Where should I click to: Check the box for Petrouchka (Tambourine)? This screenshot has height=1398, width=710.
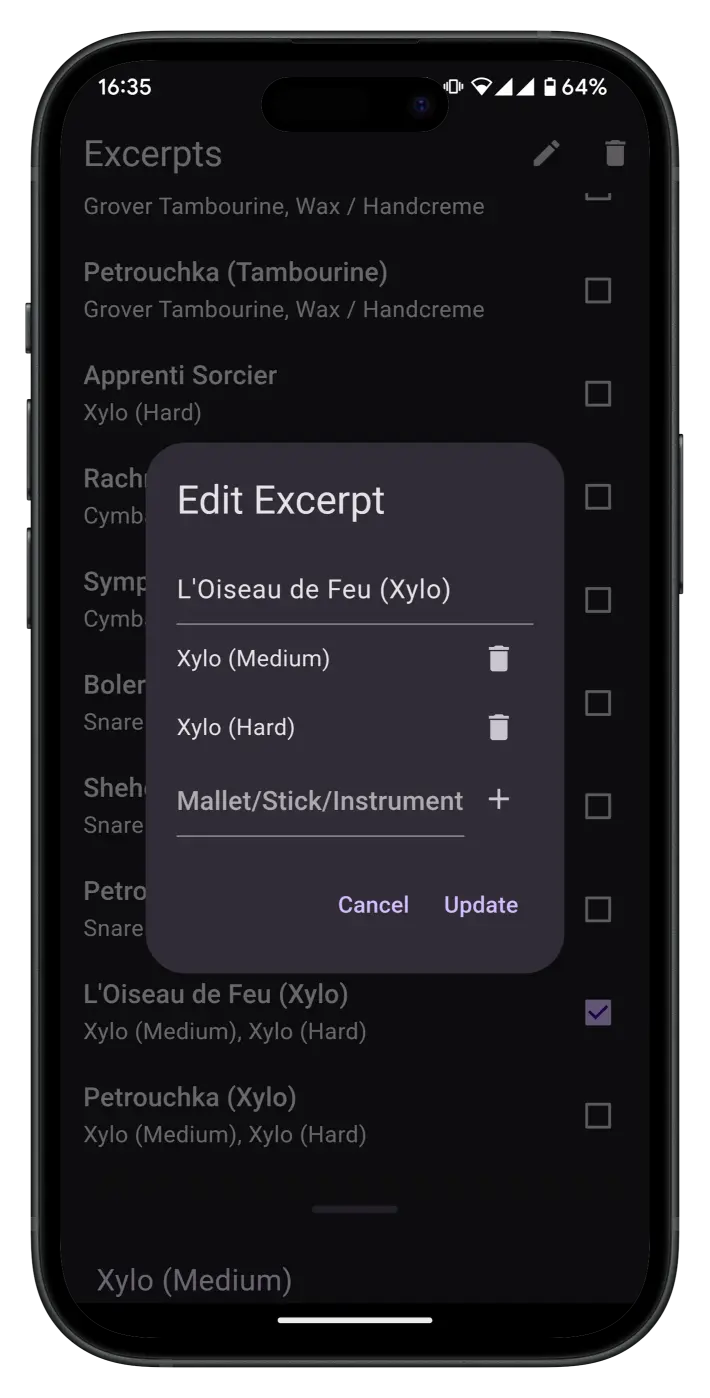[x=598, y=291]
